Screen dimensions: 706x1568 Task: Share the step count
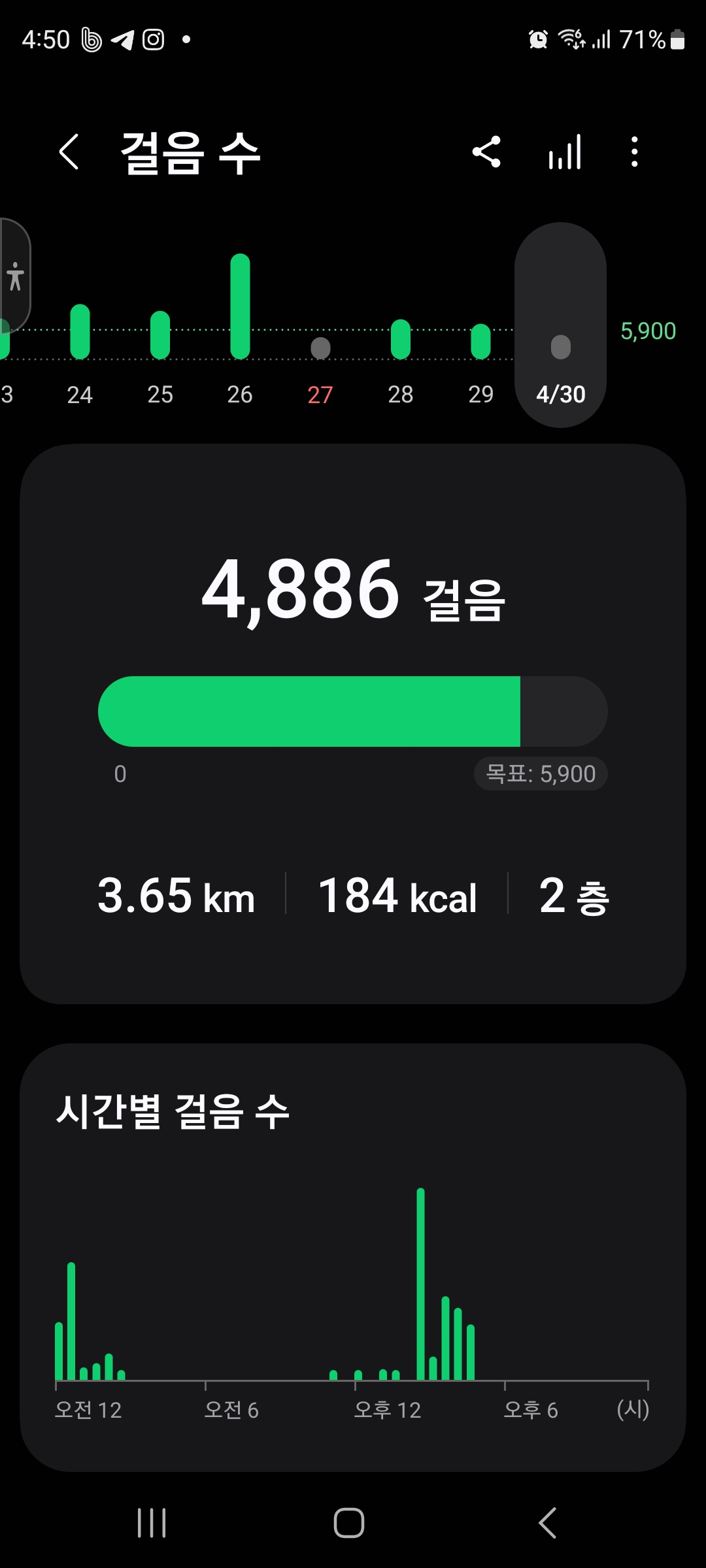click(486, 152)
